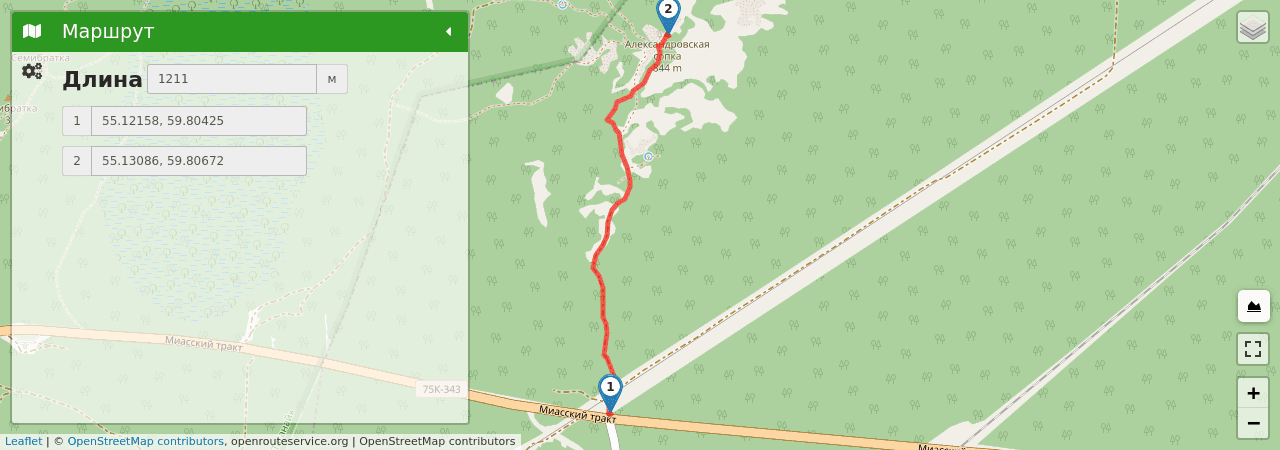Change length unit м
The image size is (1280, 450).
click(x=332, y=79)
